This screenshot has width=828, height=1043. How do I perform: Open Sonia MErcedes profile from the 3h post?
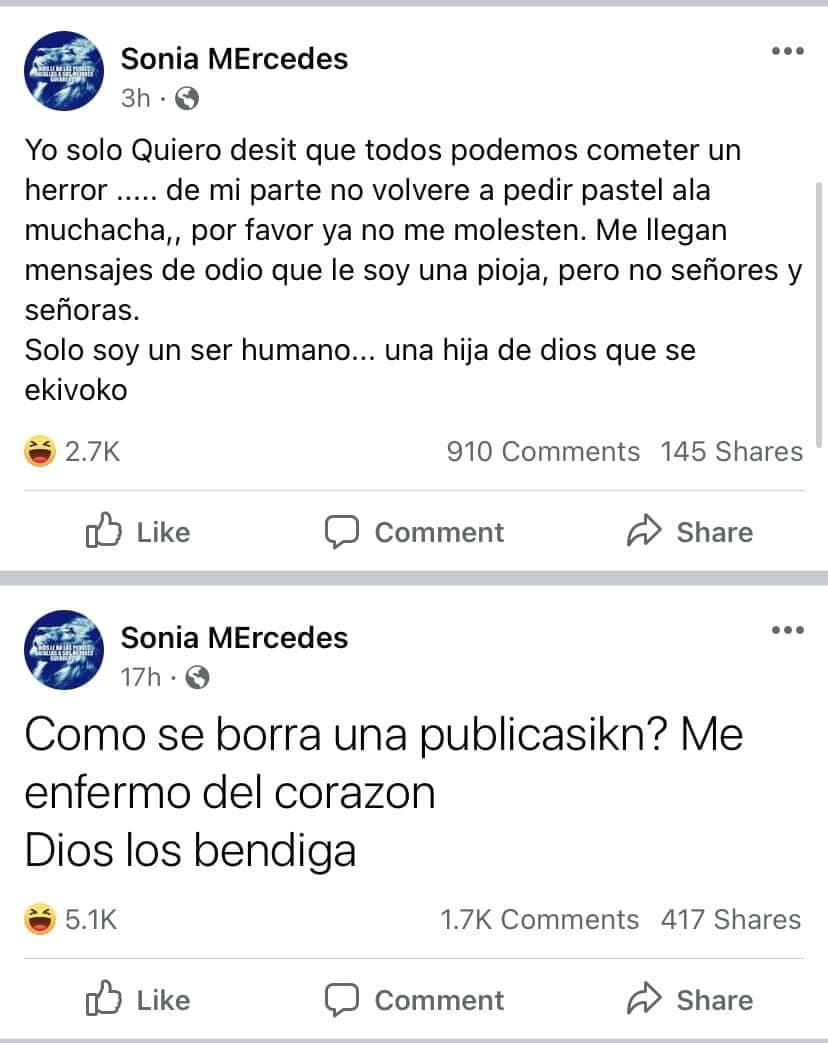point(234,59)
